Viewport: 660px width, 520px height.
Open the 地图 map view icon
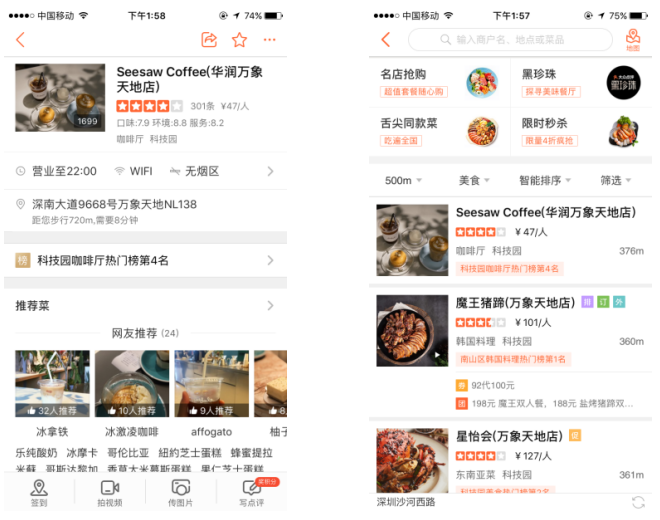[x=632, y=40]
